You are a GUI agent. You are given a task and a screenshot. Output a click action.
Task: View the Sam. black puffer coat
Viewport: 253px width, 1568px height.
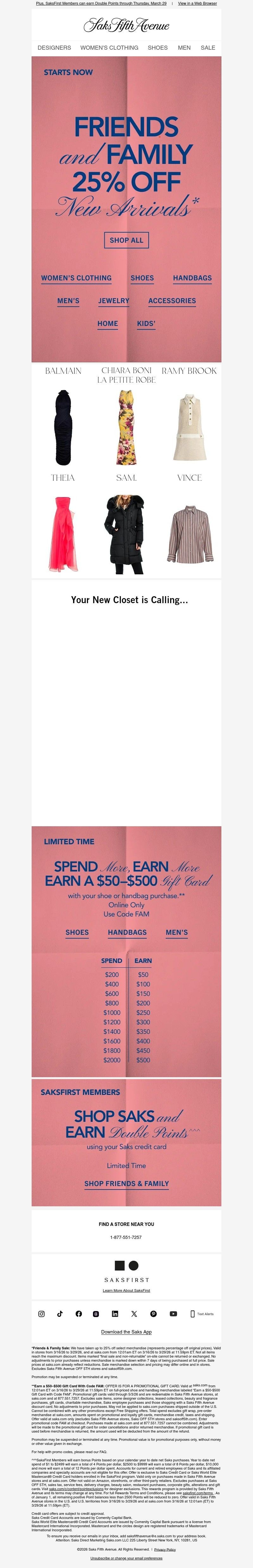(x=126, y=534)
